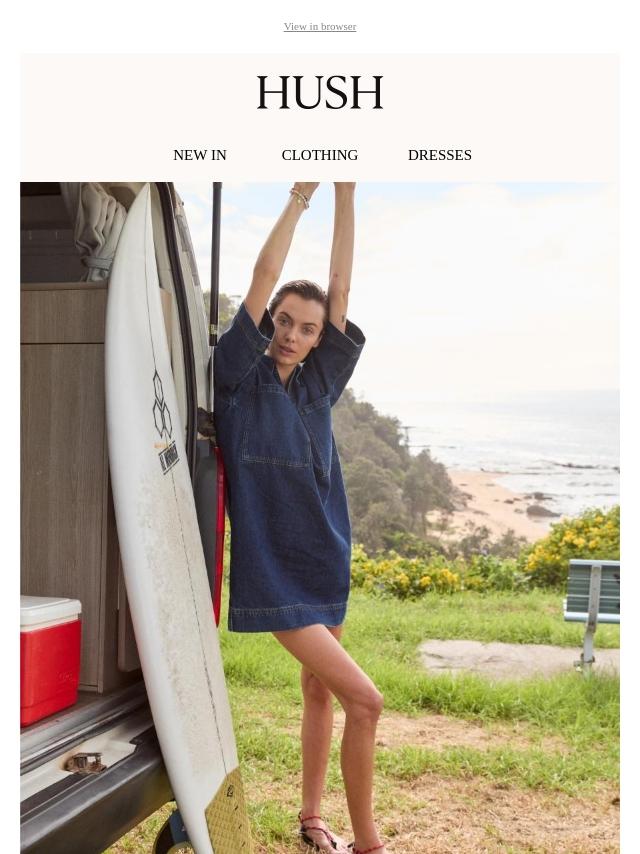640x854 pixels.
Task: Open the View in browser link
Action: pos(320,26)
